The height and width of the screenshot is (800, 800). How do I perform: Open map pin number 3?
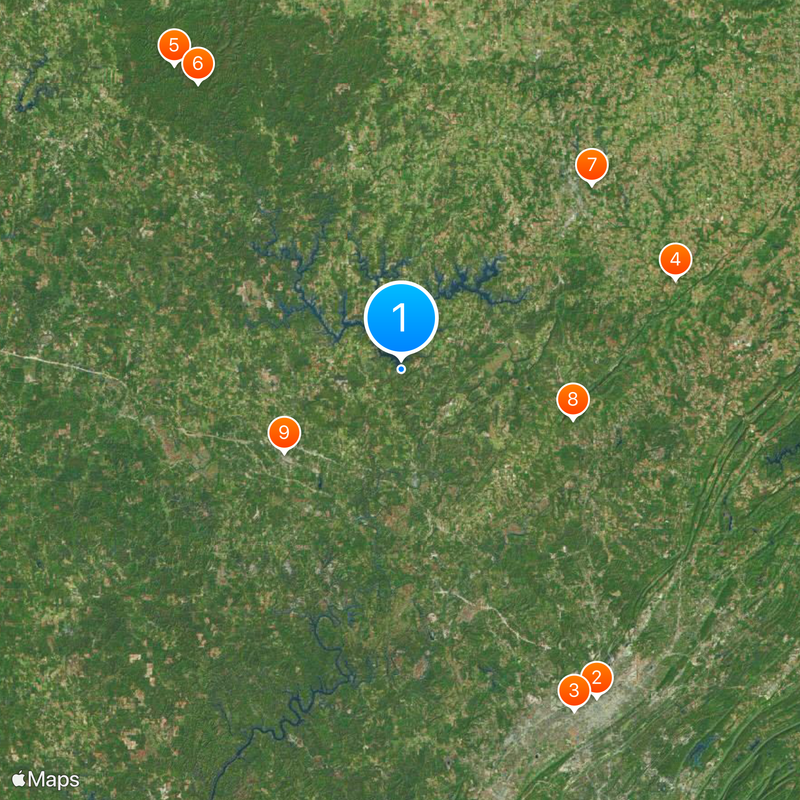pos(574,690)
